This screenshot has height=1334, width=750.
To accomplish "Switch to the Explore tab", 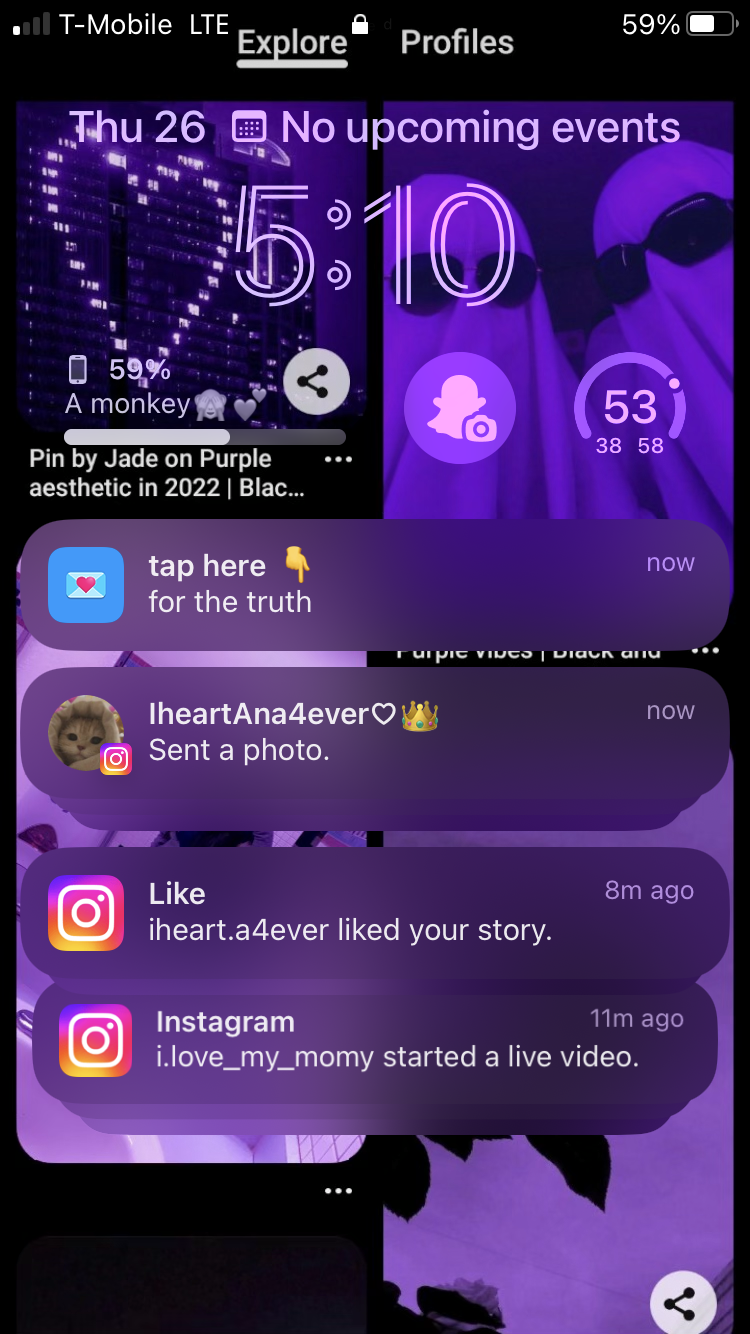I will tap(292, 44).
